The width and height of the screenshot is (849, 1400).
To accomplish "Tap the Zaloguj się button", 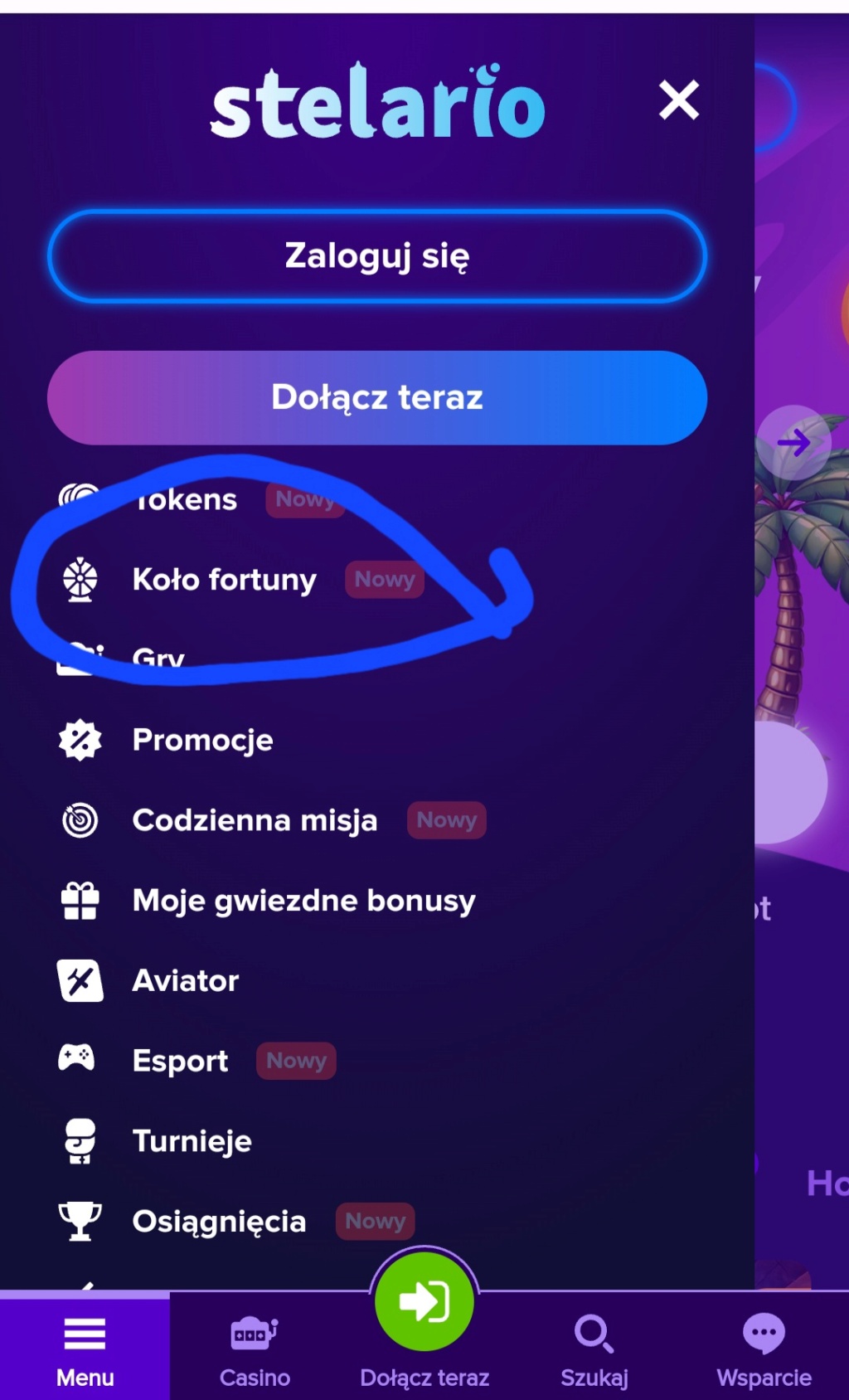I will [377, 256].
